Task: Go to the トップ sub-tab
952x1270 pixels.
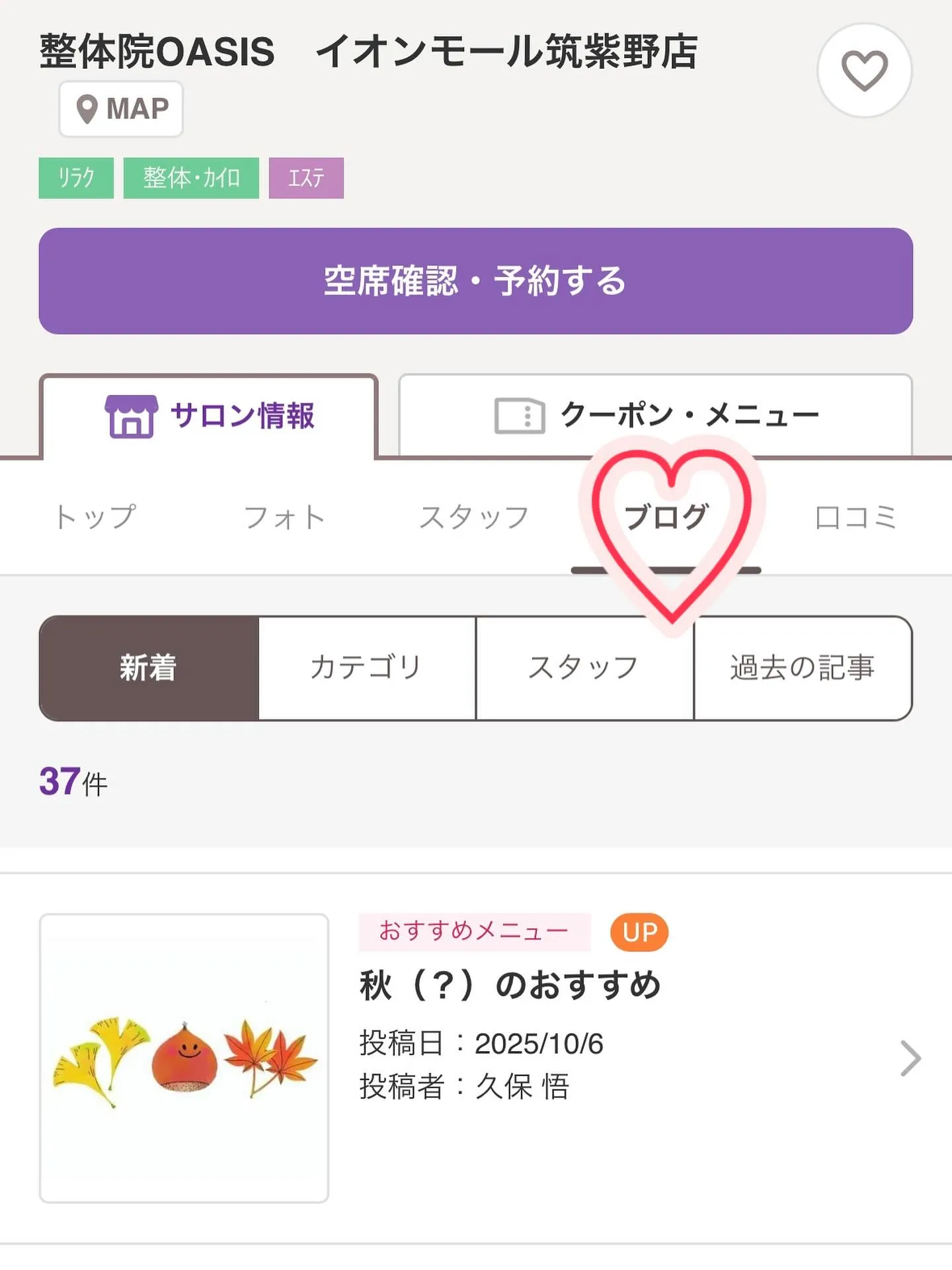Action: (96, 517)
